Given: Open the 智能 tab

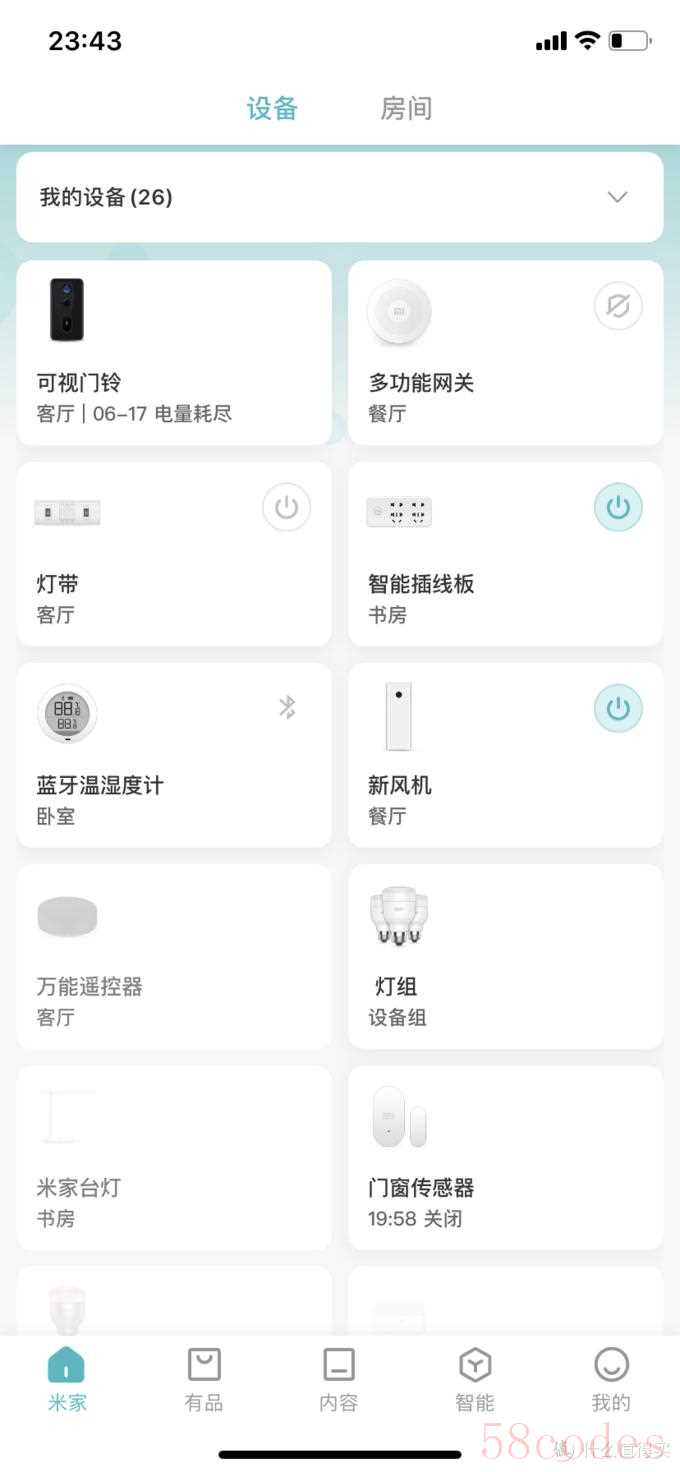Looking at the screenshot, I should click(x=475, y=1378).
